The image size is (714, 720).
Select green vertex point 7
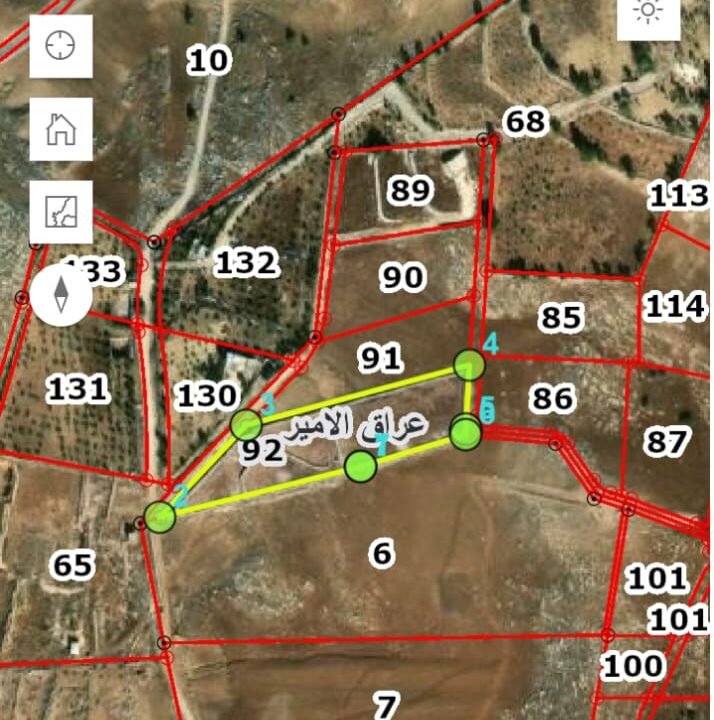click(x=360, y=466)
